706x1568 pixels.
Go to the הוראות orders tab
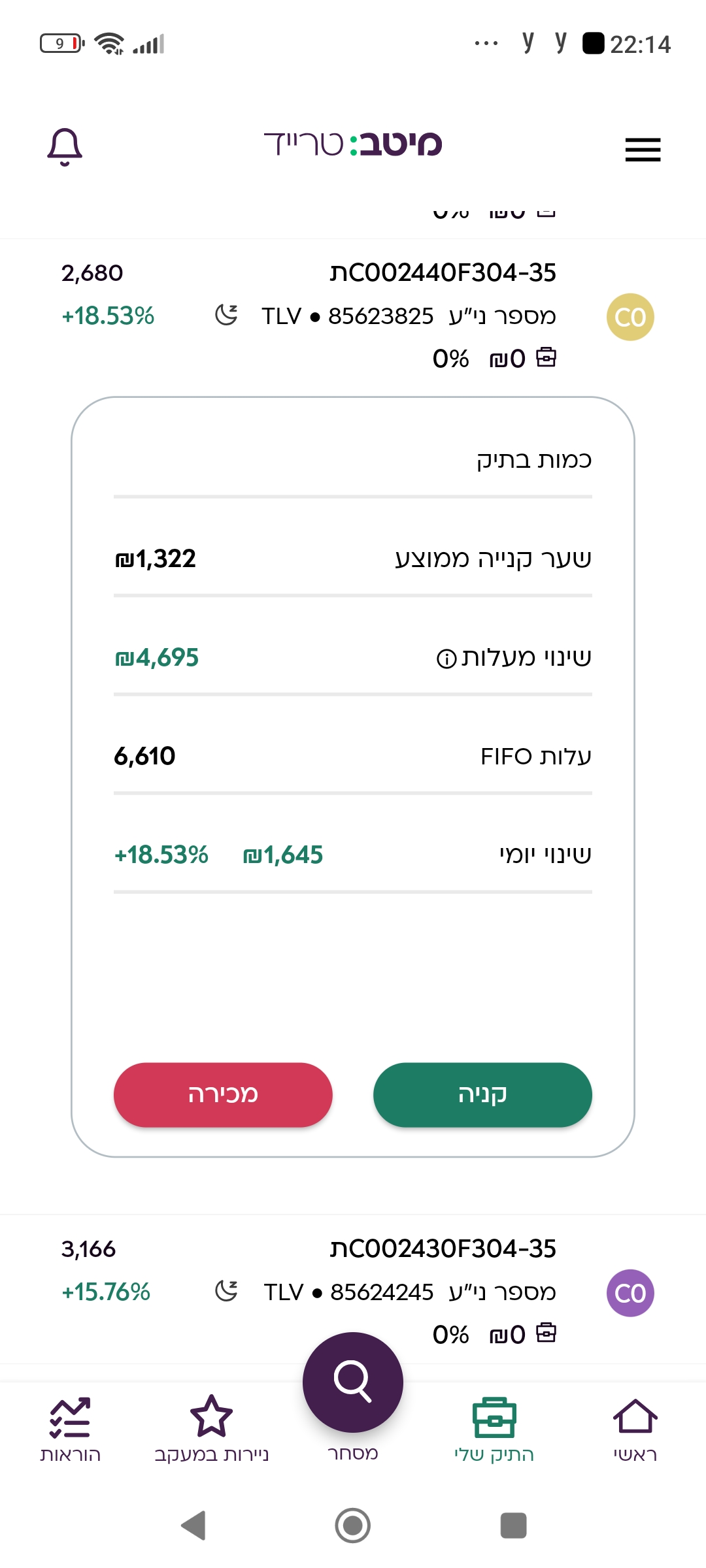(x=70, y=1430)
